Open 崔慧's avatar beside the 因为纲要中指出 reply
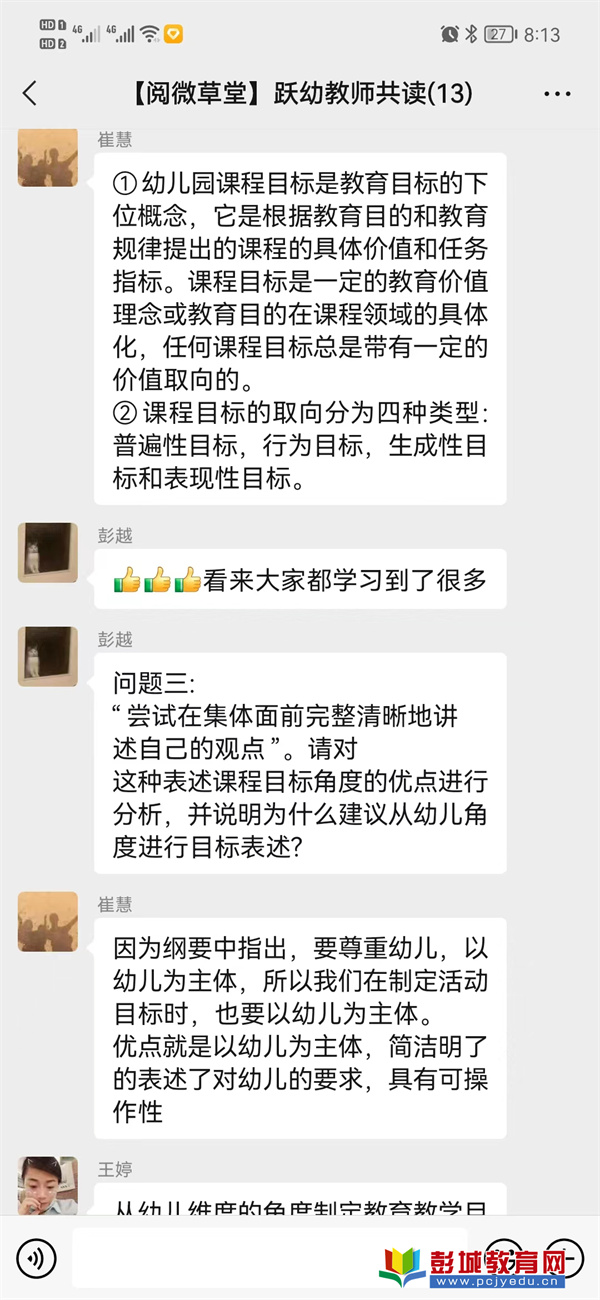The image size is (600, 1300). [x=48, y=921]
